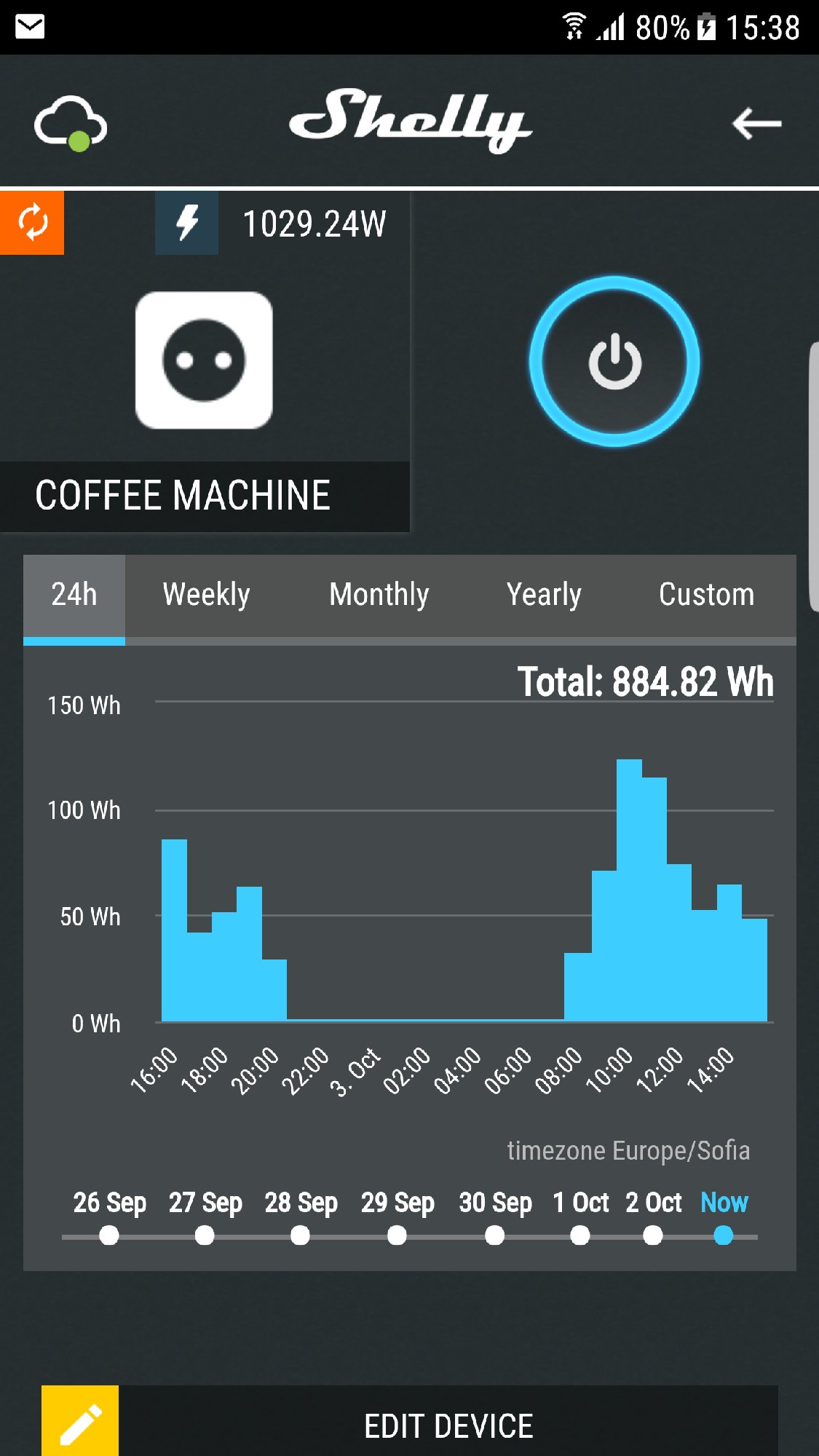Tap the cloud connection icon

tap(71, 123)
